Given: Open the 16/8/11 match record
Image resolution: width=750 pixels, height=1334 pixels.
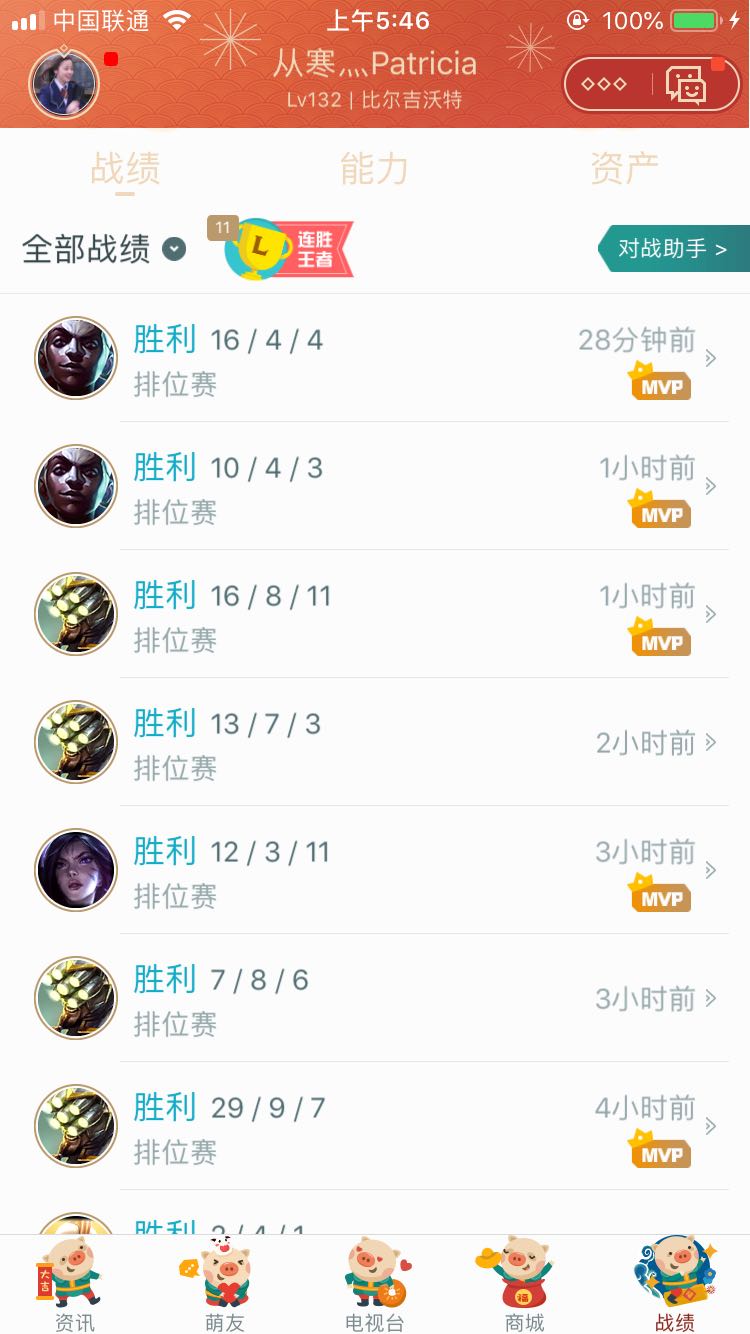Looking at the screenshot, I should coord(375,614).
